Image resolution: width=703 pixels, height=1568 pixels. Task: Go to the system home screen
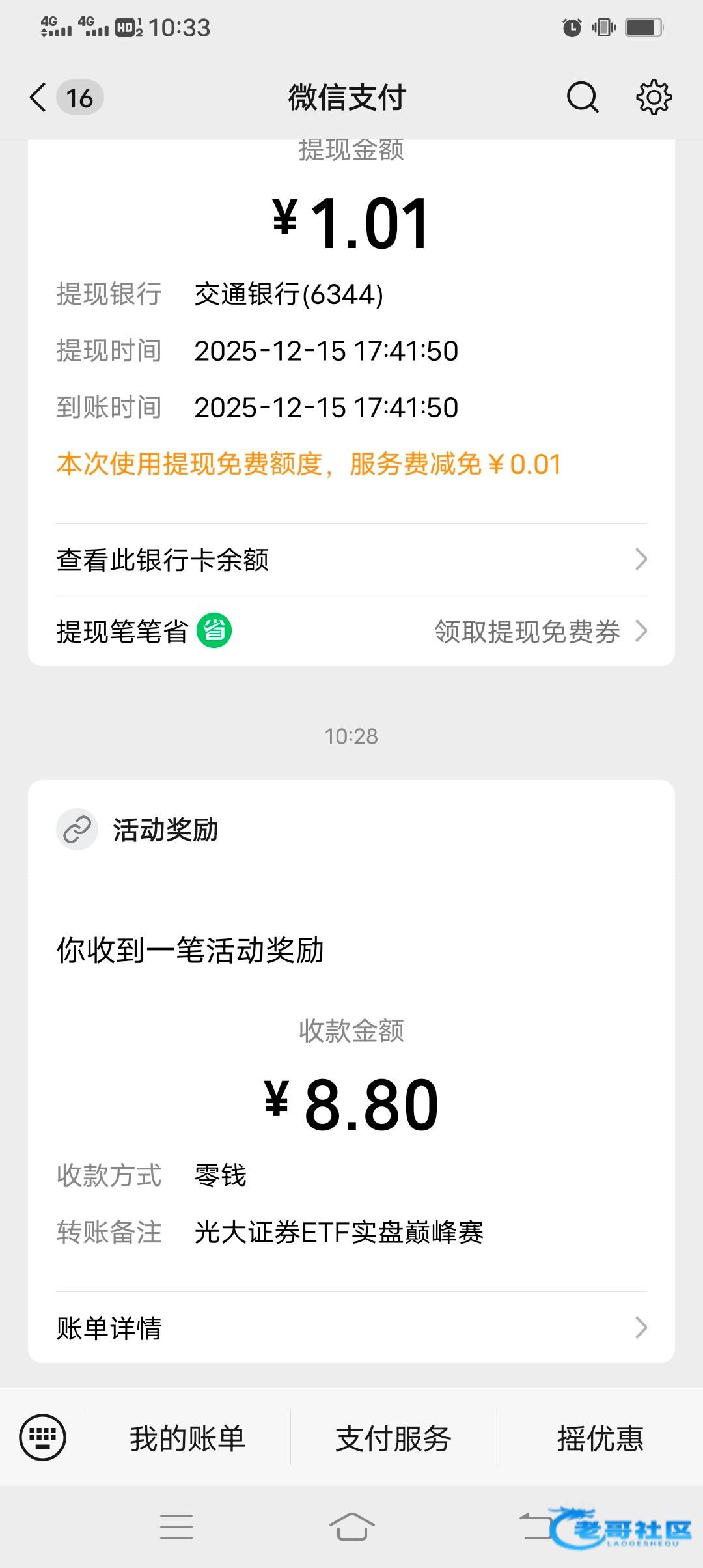click(351, 1526)
